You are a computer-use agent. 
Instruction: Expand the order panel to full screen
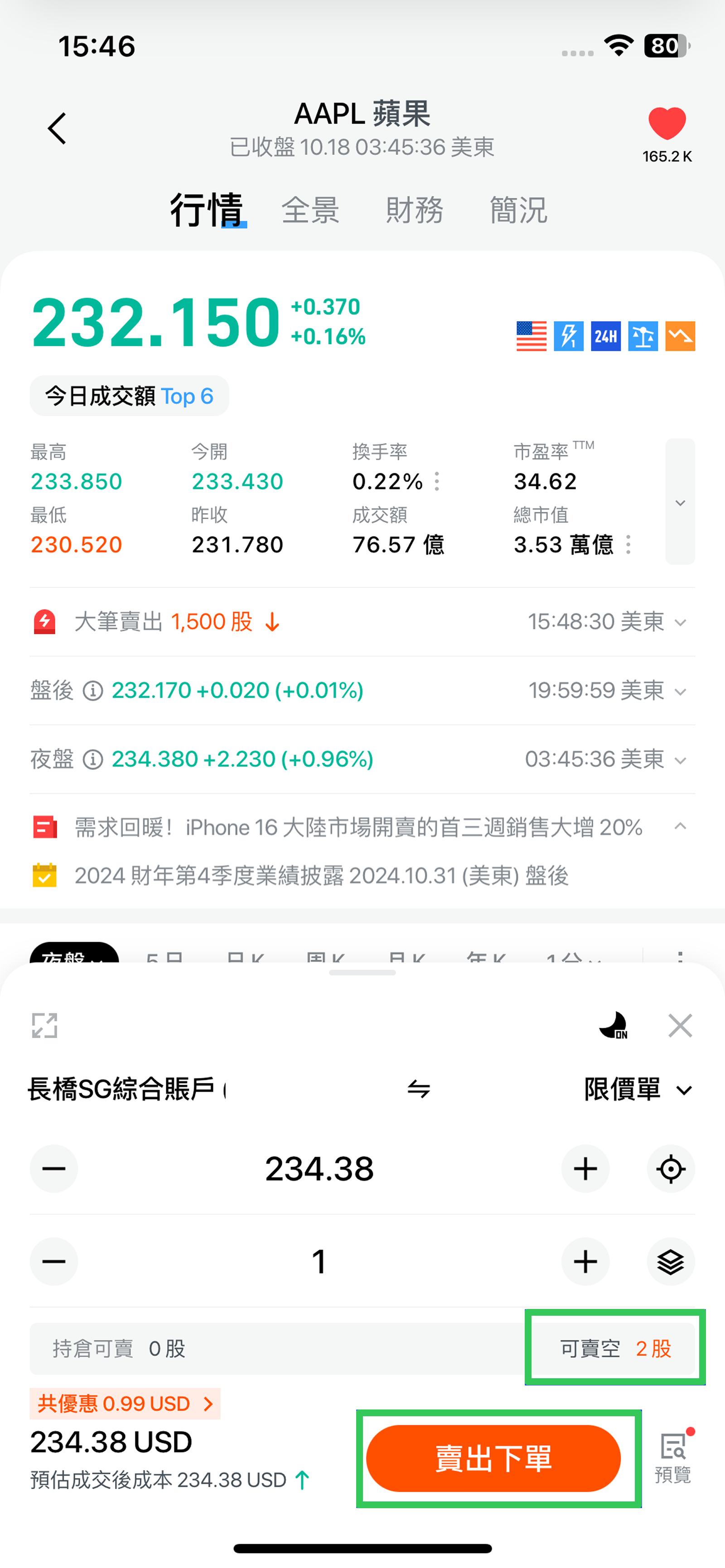[44, 1026]
